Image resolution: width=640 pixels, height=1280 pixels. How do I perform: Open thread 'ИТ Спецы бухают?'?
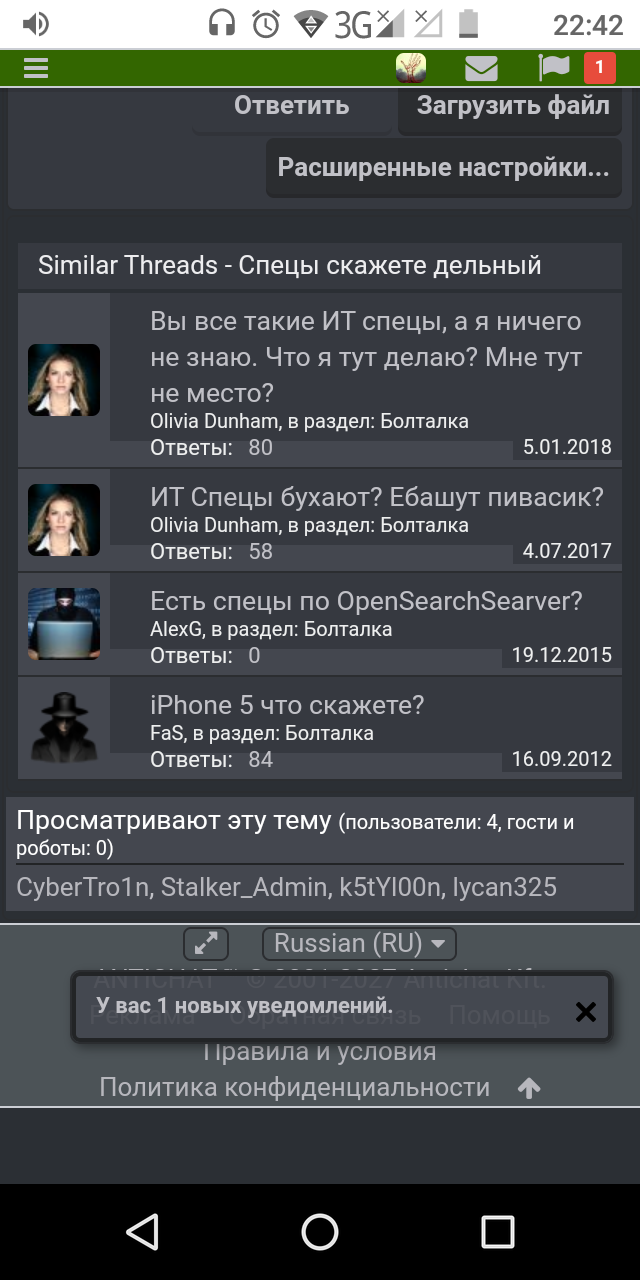tap(377, 496)
